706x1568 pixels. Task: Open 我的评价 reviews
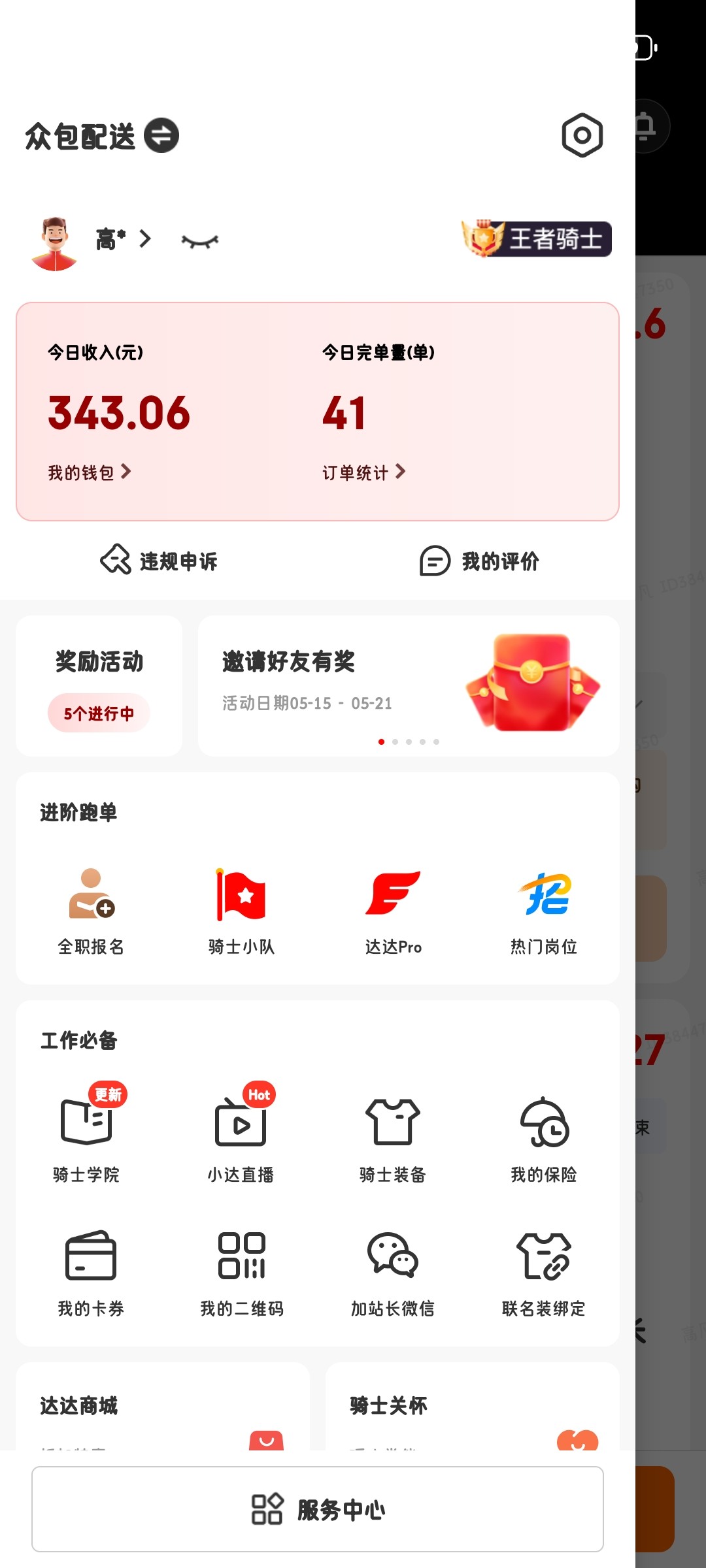point(480,561)
